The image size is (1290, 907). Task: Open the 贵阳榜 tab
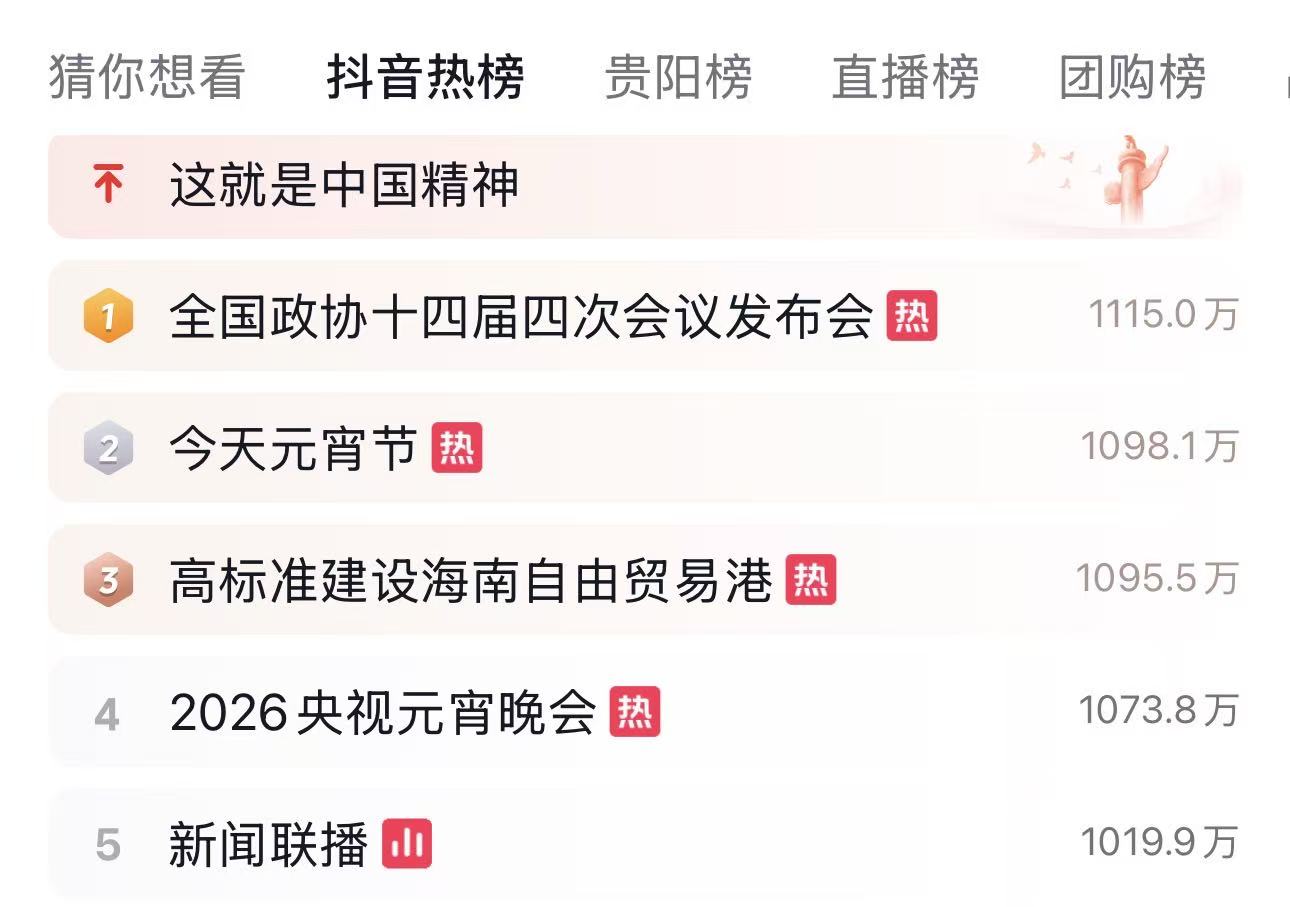point(678,77)
